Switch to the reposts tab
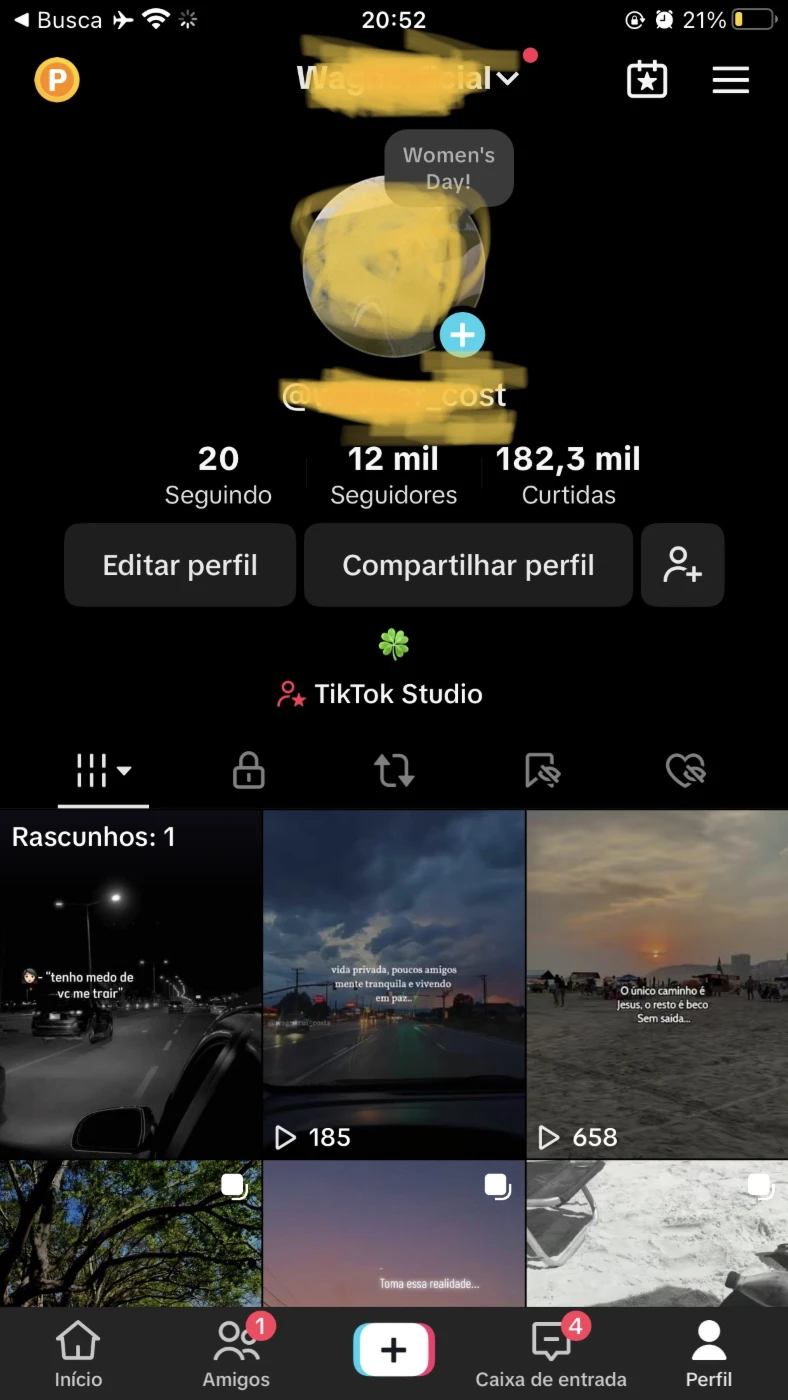This screenshot has width=788, height=1400. pos(394,771)
